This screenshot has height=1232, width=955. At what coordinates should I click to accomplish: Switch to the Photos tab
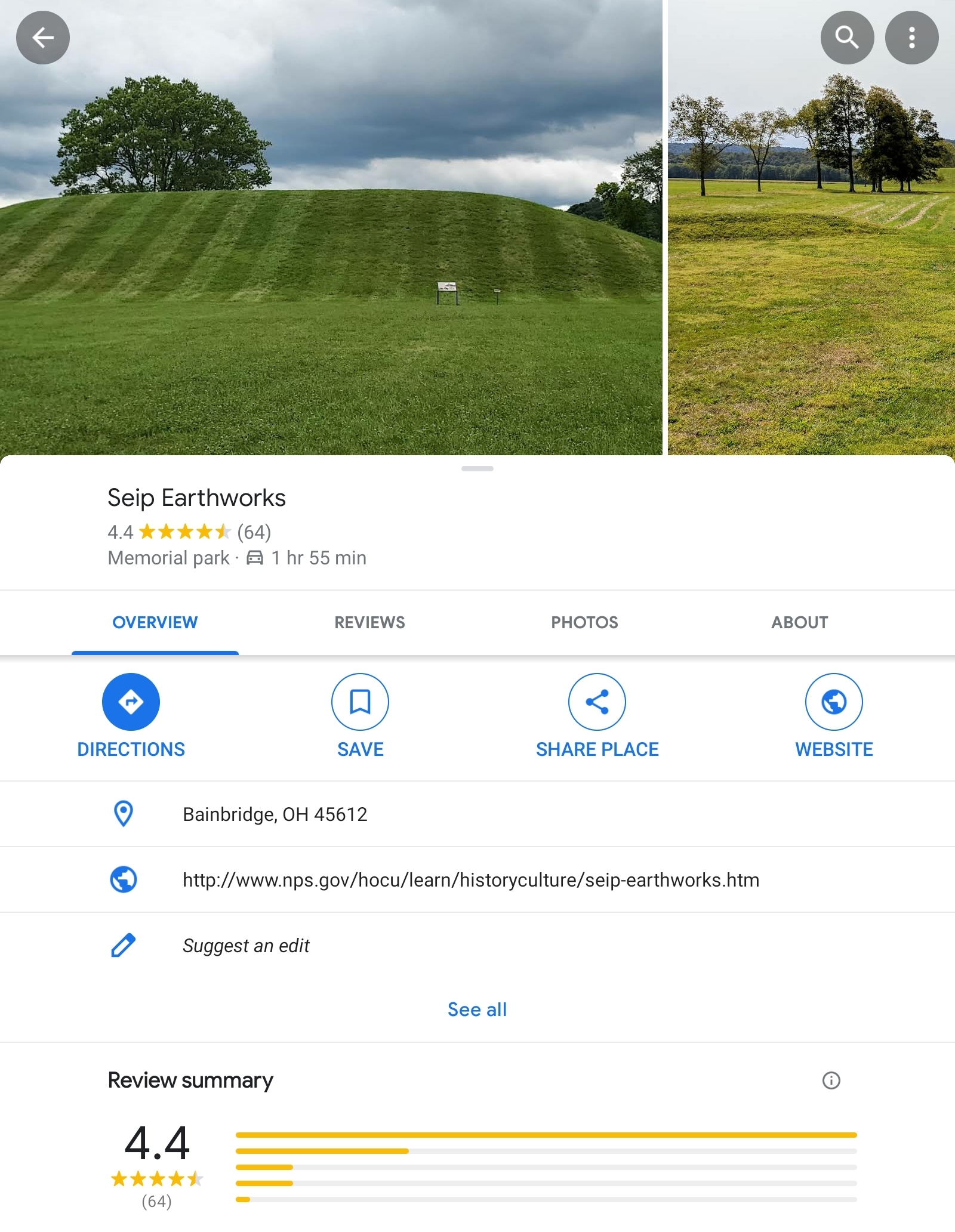tap(584, 622)
